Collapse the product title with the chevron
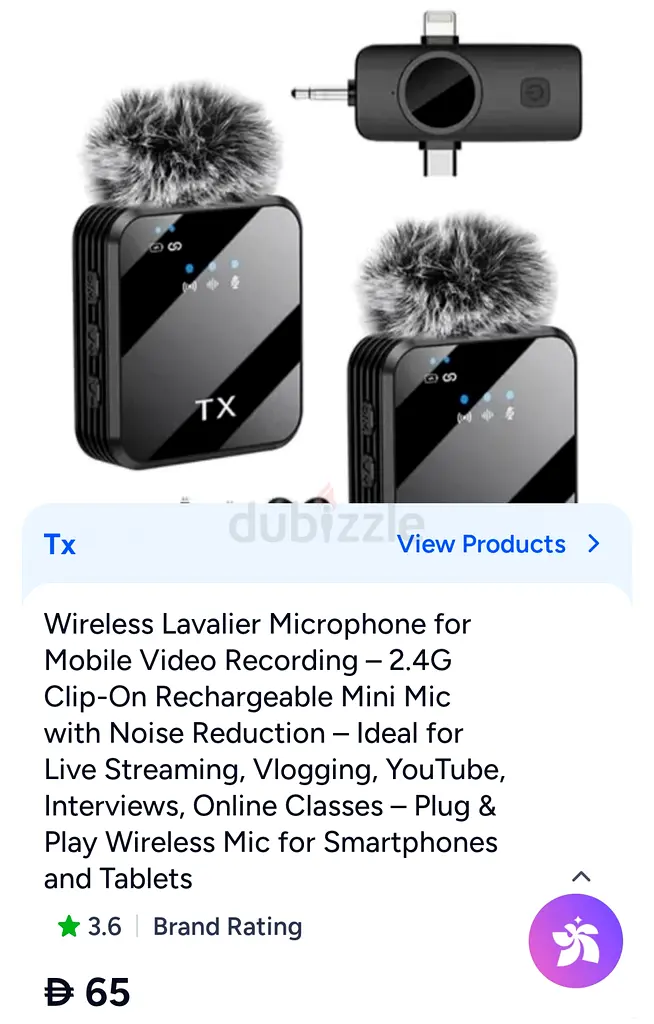Viewport: 654px width, 1024px height. pos(581,877)
